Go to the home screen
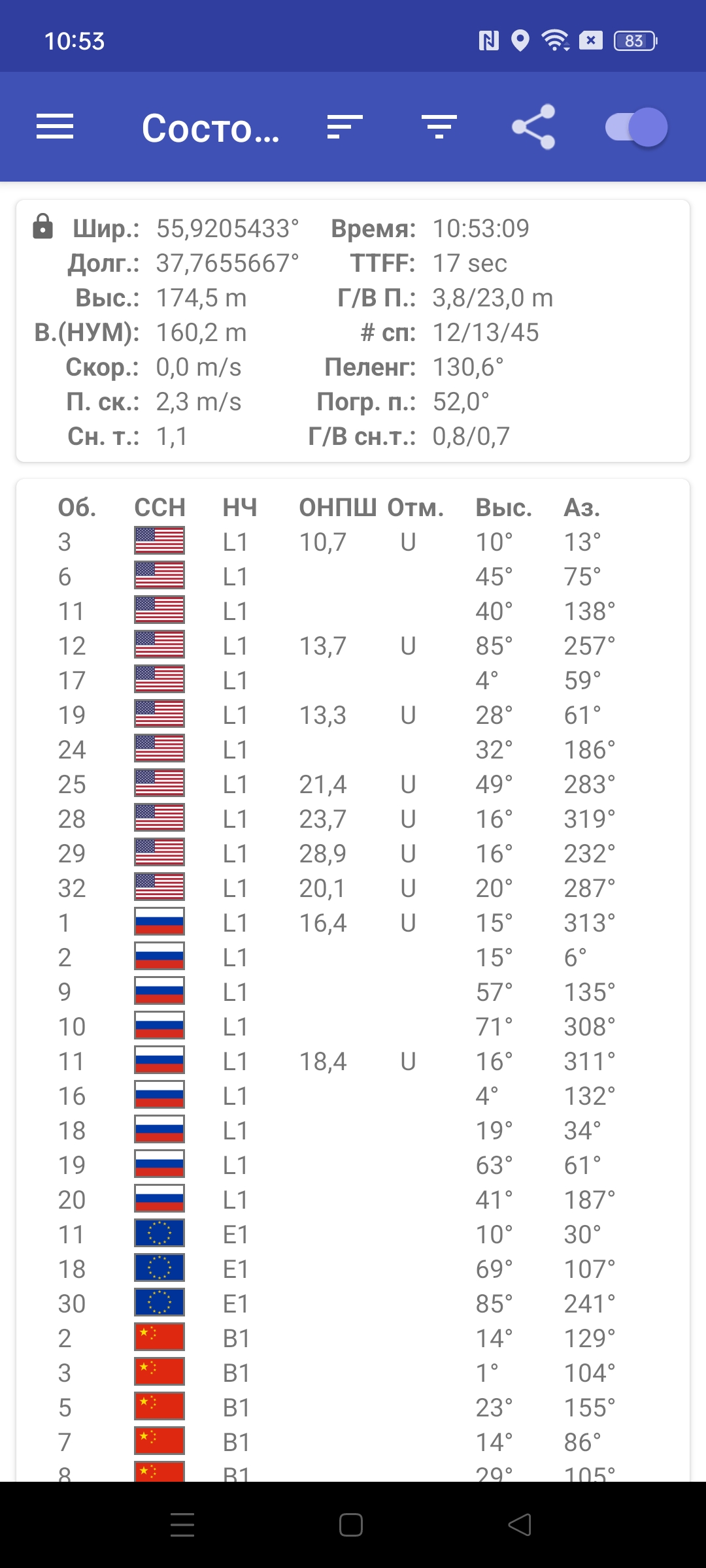This screenshot has width=706, height=1568. click(351, 1525)
